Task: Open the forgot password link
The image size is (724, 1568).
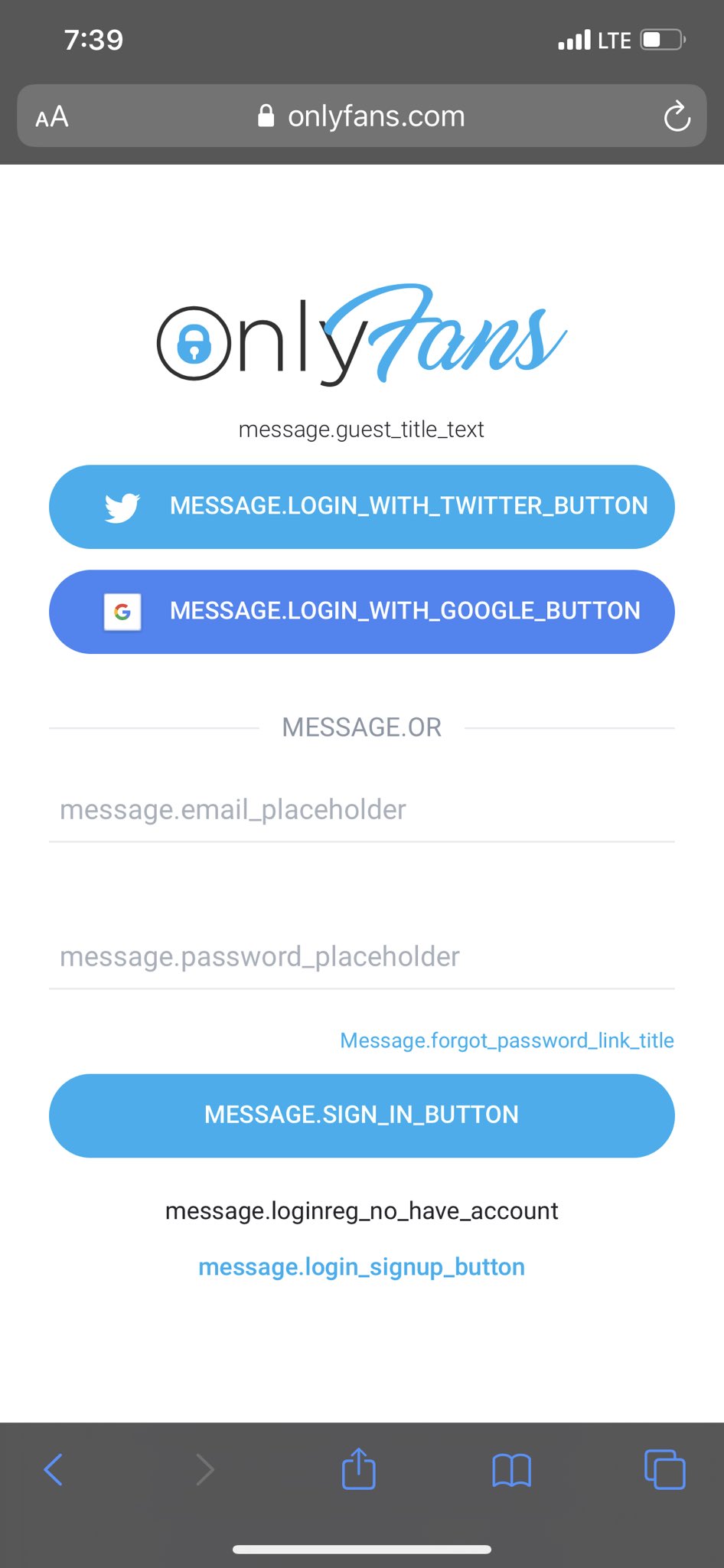Action: [507, 1040]
